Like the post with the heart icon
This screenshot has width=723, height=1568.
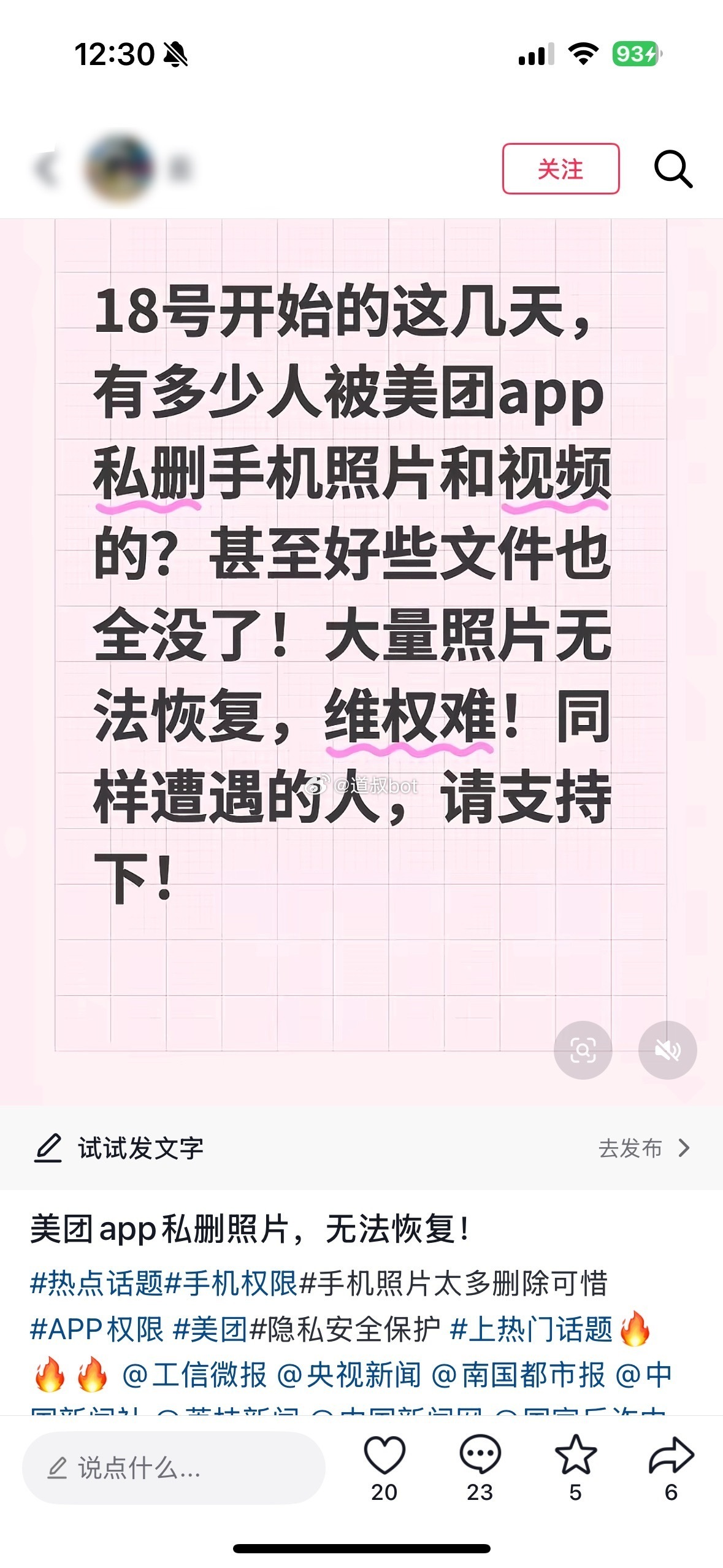384,1454
